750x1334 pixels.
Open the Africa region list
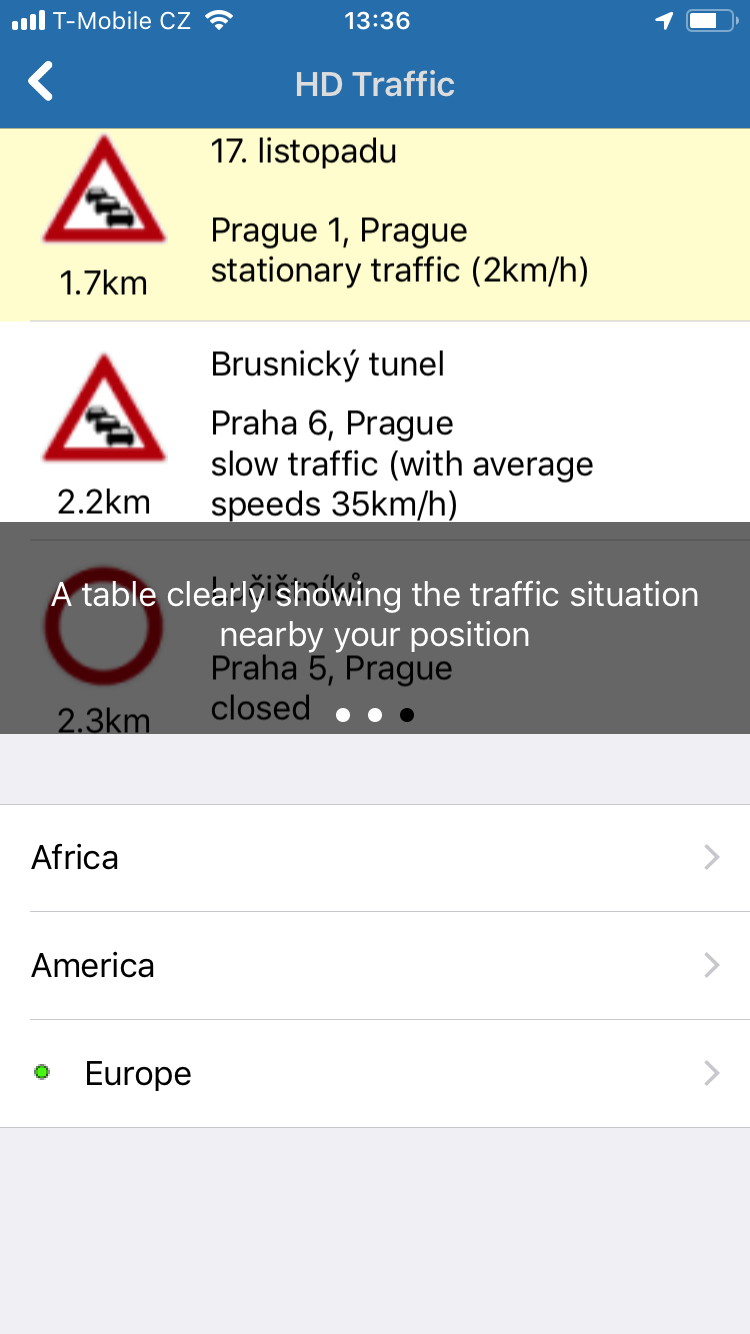click(x=375, y=858)
